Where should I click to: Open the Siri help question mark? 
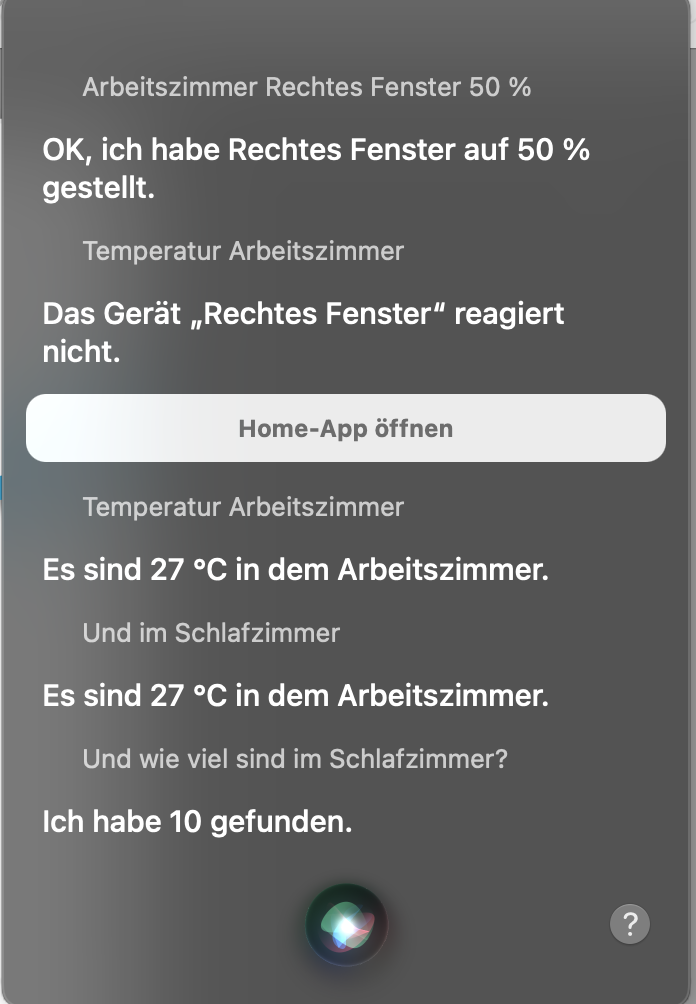[x=630, y=924]
